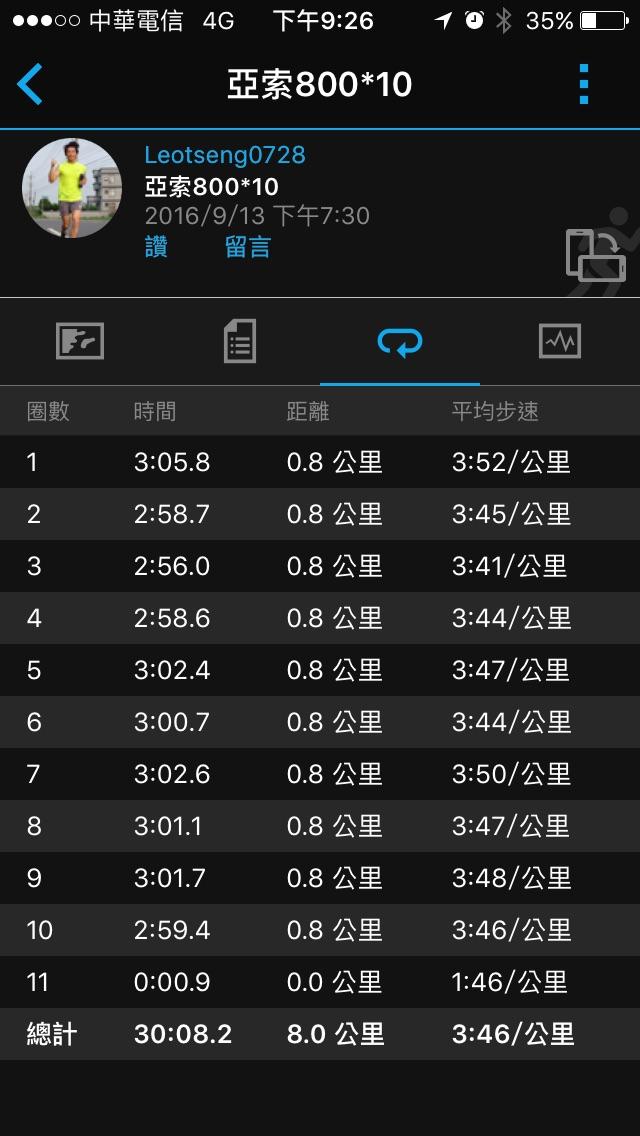This screenshot has height=1136, width=640.
Task: Switch to the map overview tab
Action: coord(80,342)
